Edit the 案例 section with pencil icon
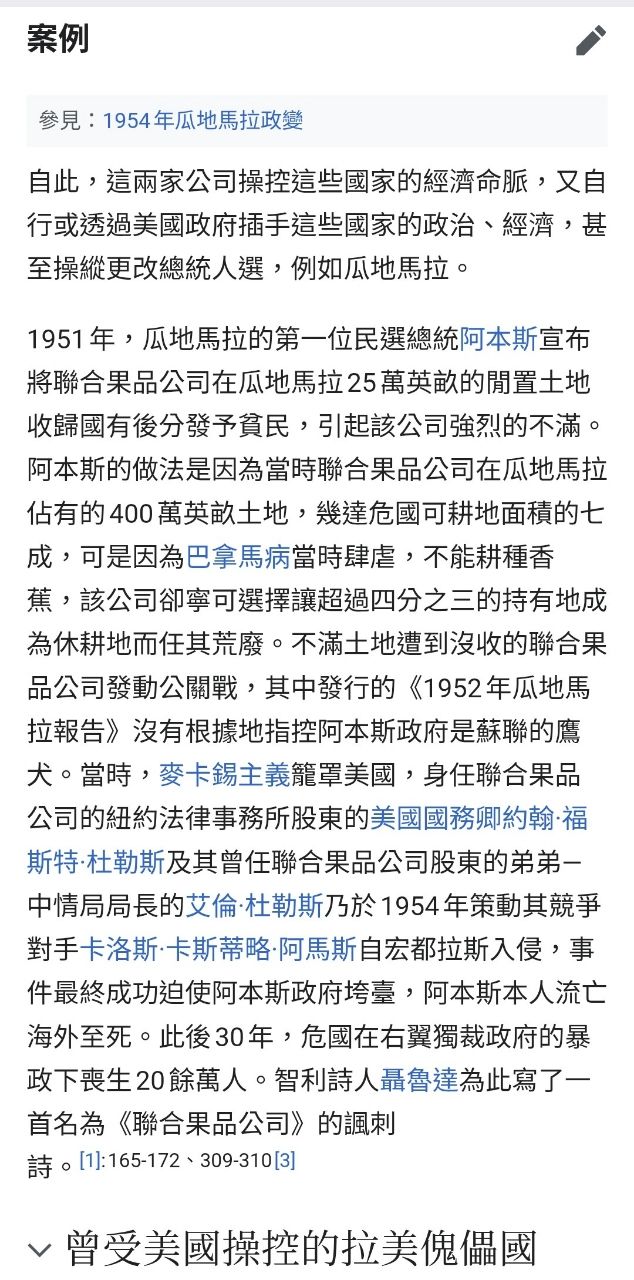Viewport: 634px width, 1280px height. point(590,41)
